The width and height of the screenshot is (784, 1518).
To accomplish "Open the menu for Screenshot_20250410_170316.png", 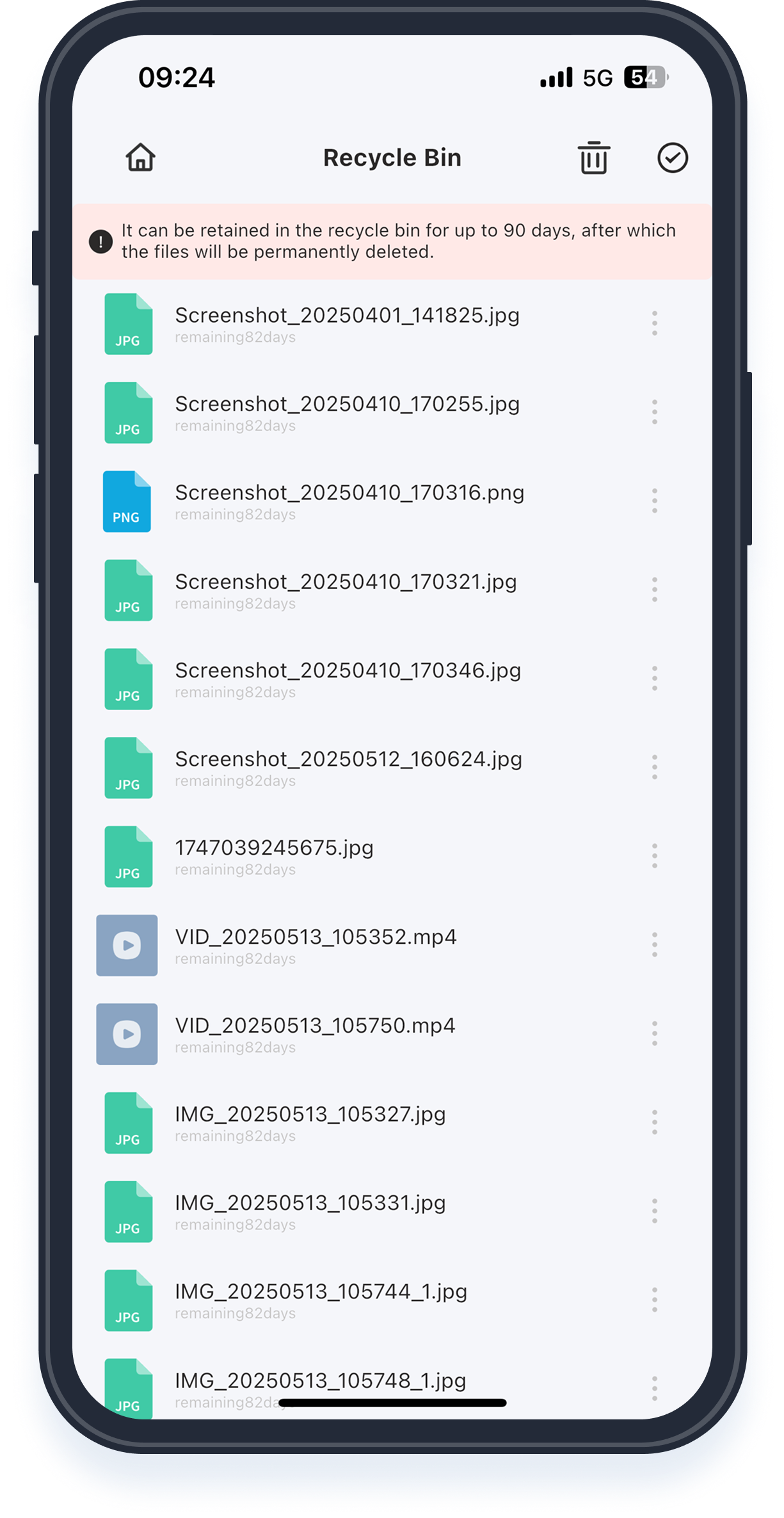I will click(654, 501).
